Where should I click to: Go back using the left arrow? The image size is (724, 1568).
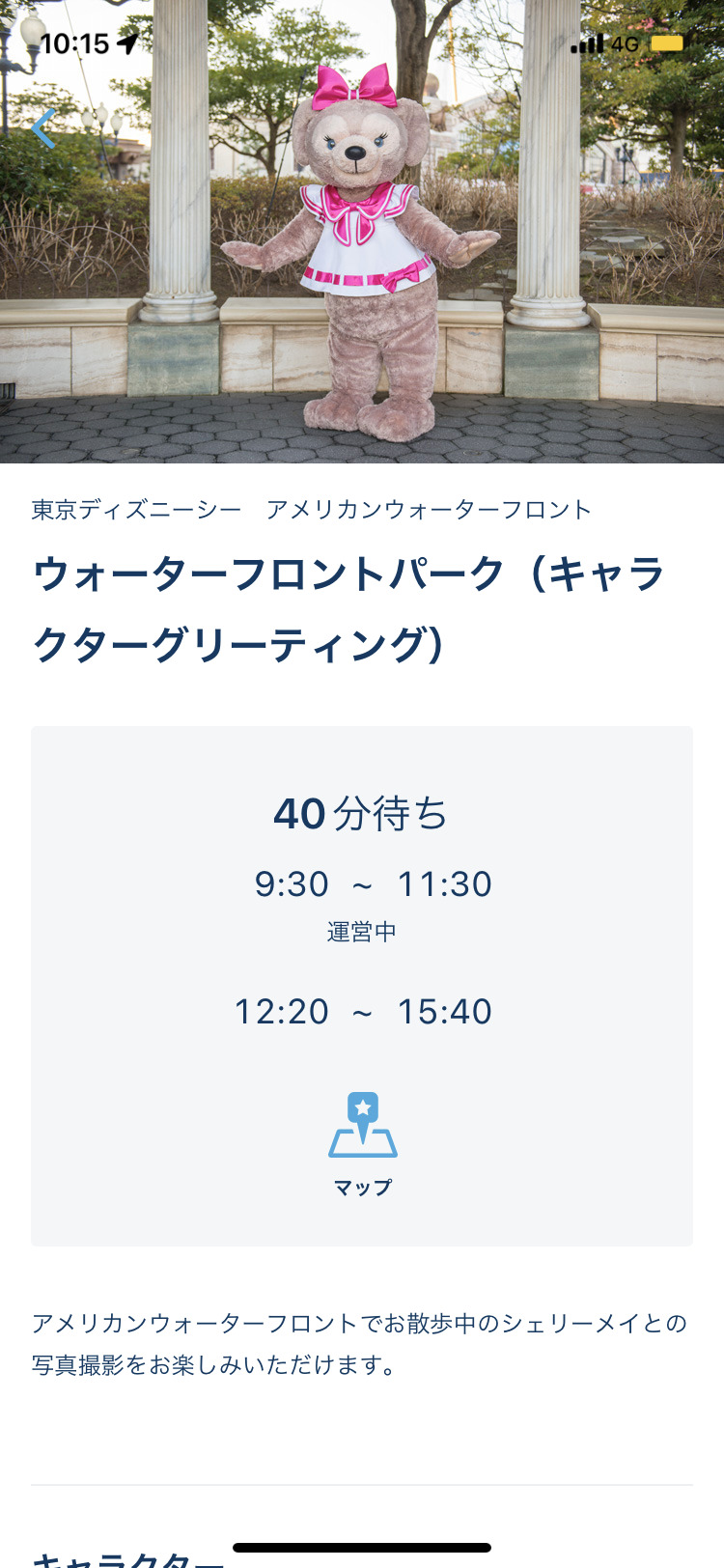43,128
